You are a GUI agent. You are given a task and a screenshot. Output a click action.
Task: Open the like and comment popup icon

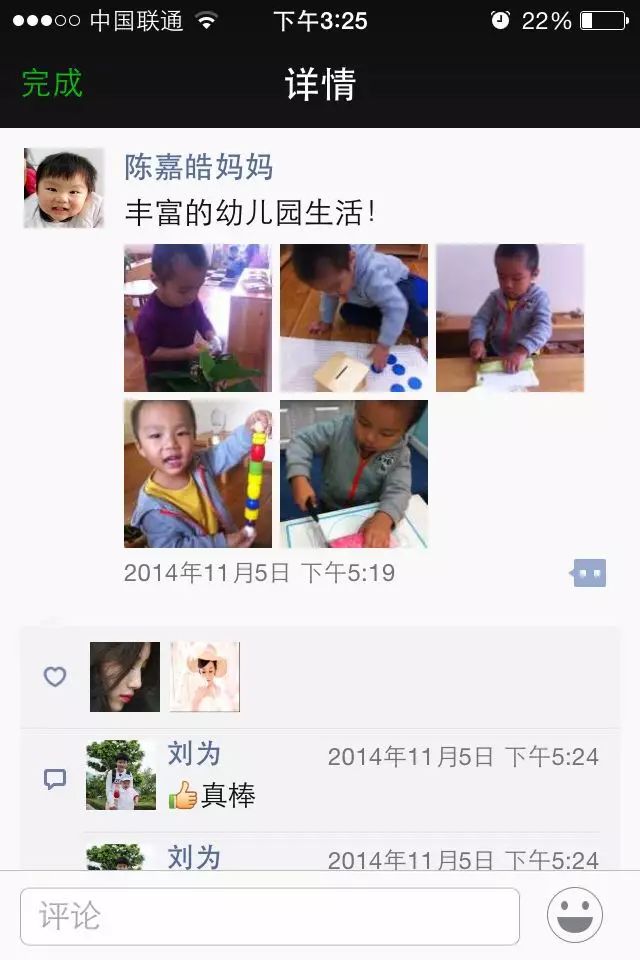(588, 573)
